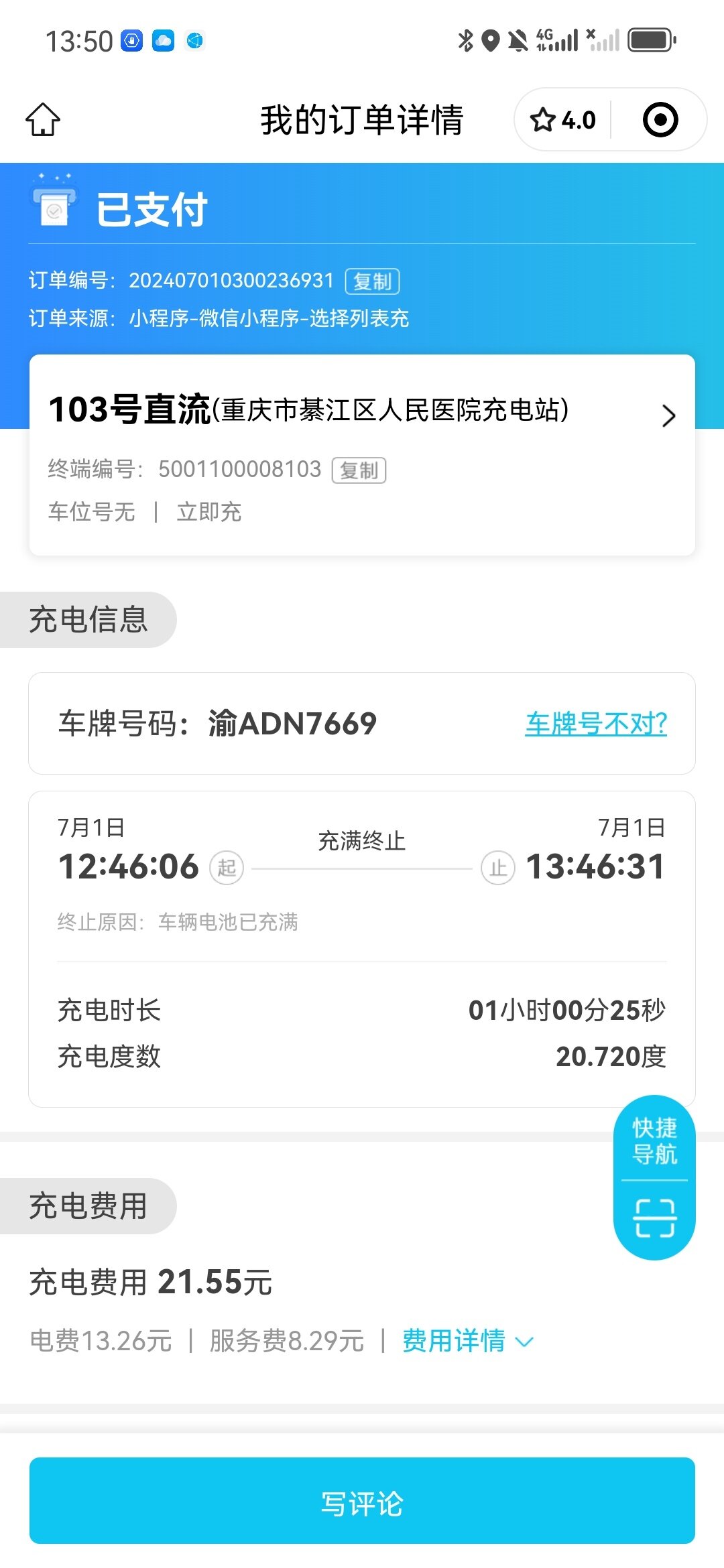Copy the terminal number 5001100008103
Viewport: 724px width, 1568px height.
(359, 470)
